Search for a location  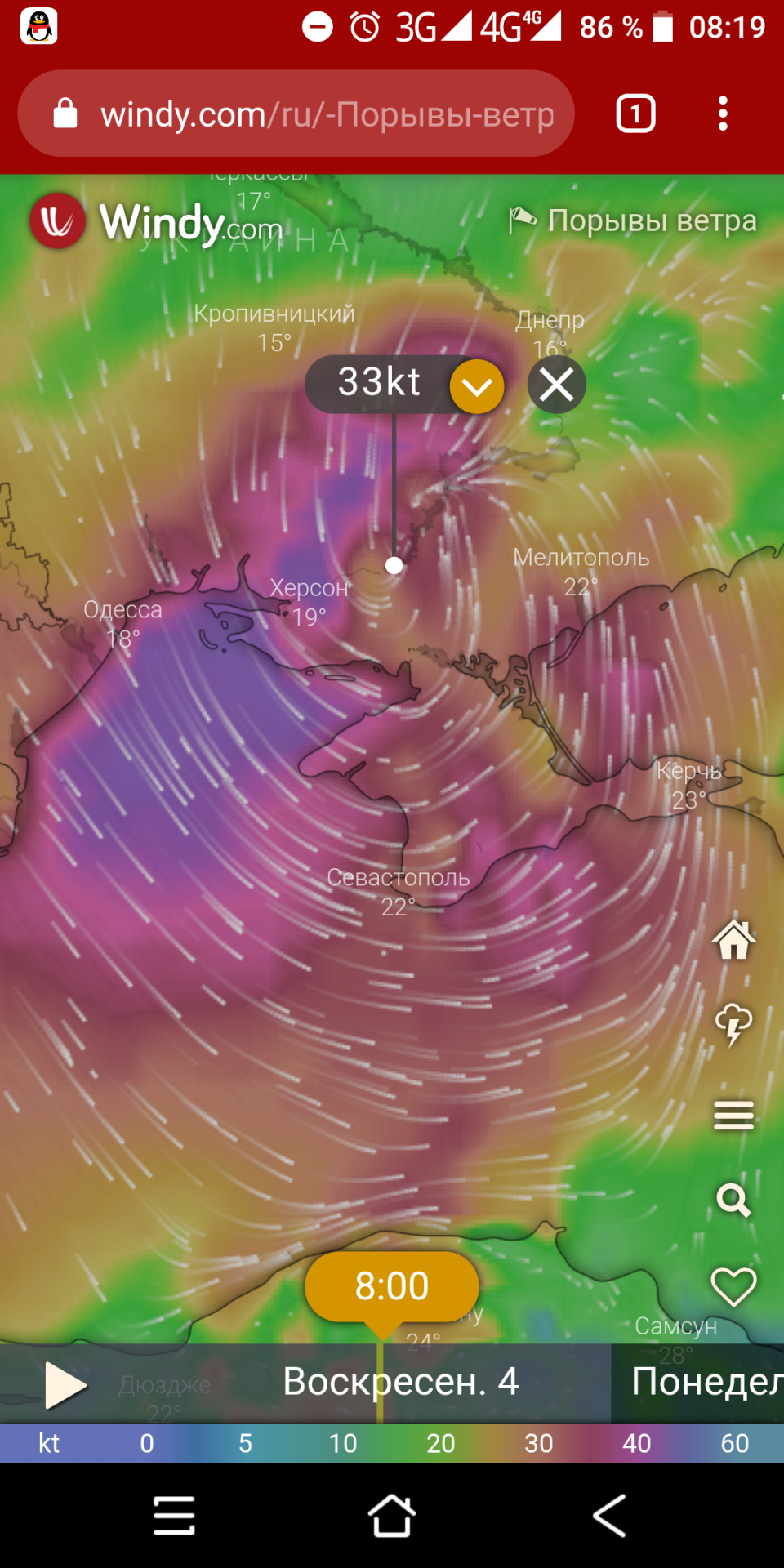pyautogui.click(x=733, y=1200)
